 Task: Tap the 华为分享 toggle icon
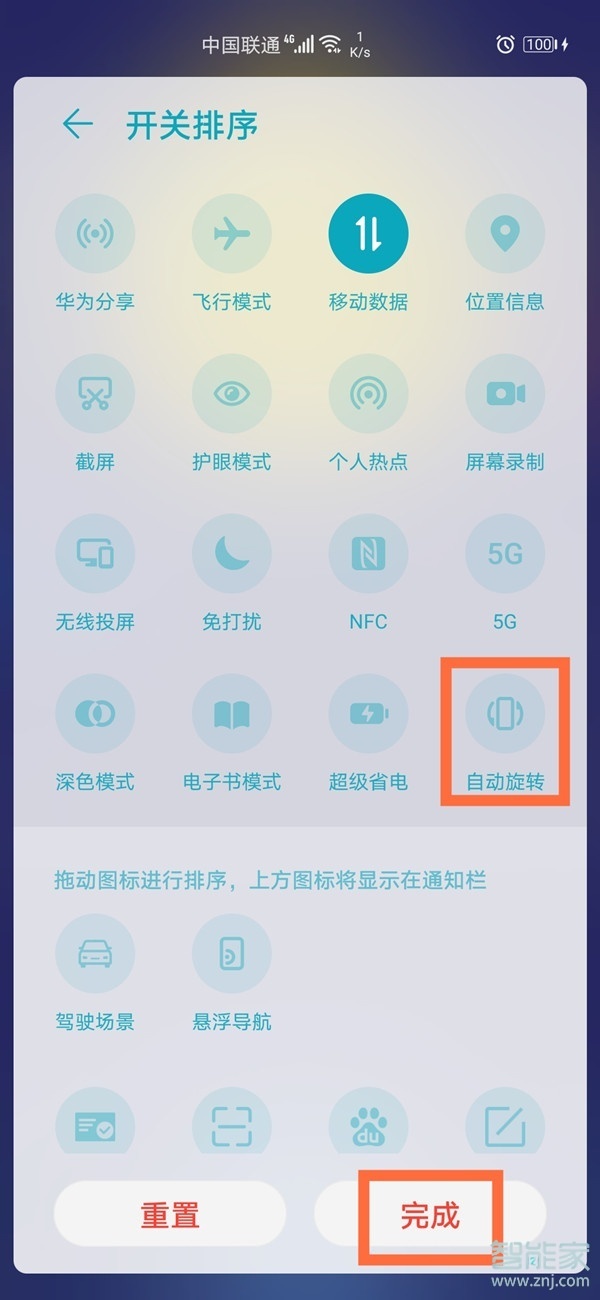tap(95, 233)
